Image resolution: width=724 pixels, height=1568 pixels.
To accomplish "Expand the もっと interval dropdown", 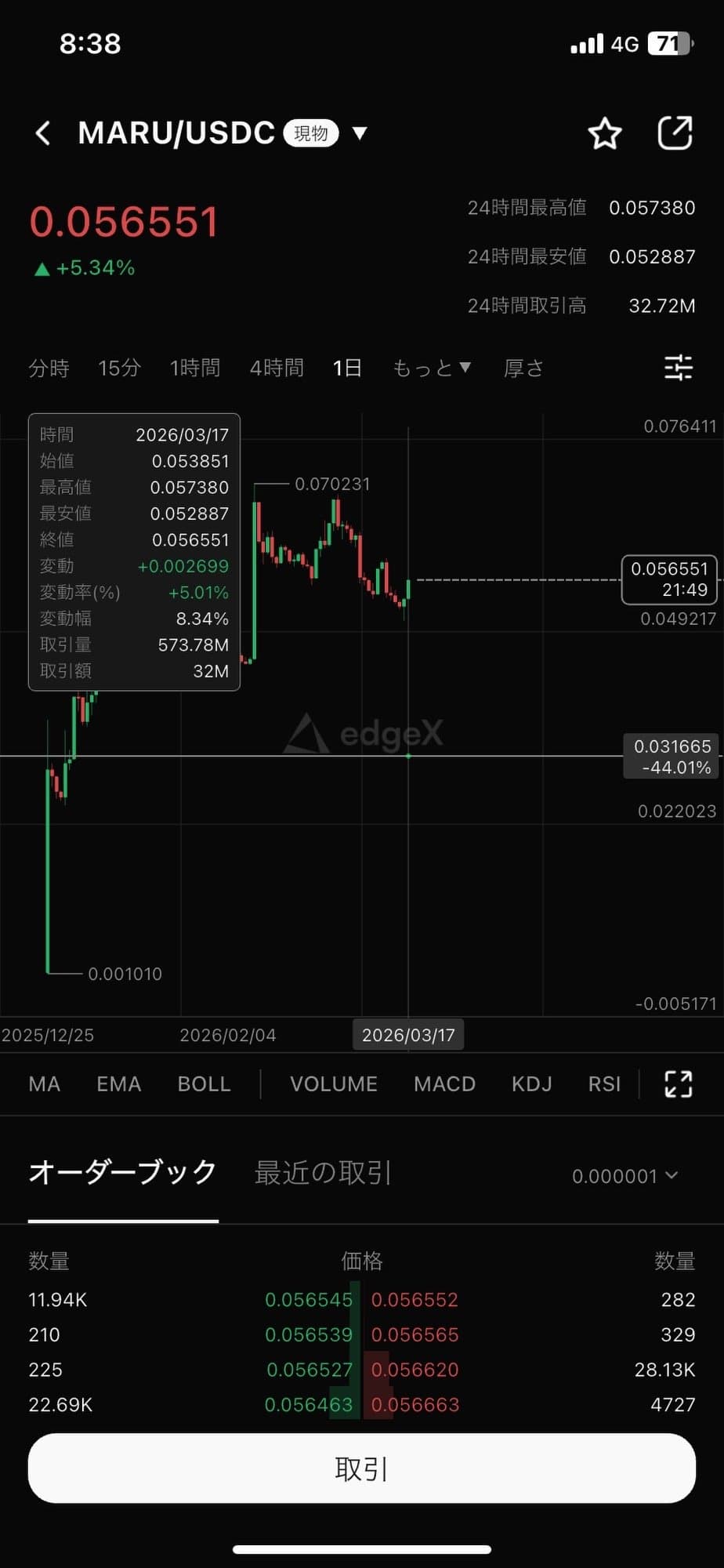I will 432,368.
